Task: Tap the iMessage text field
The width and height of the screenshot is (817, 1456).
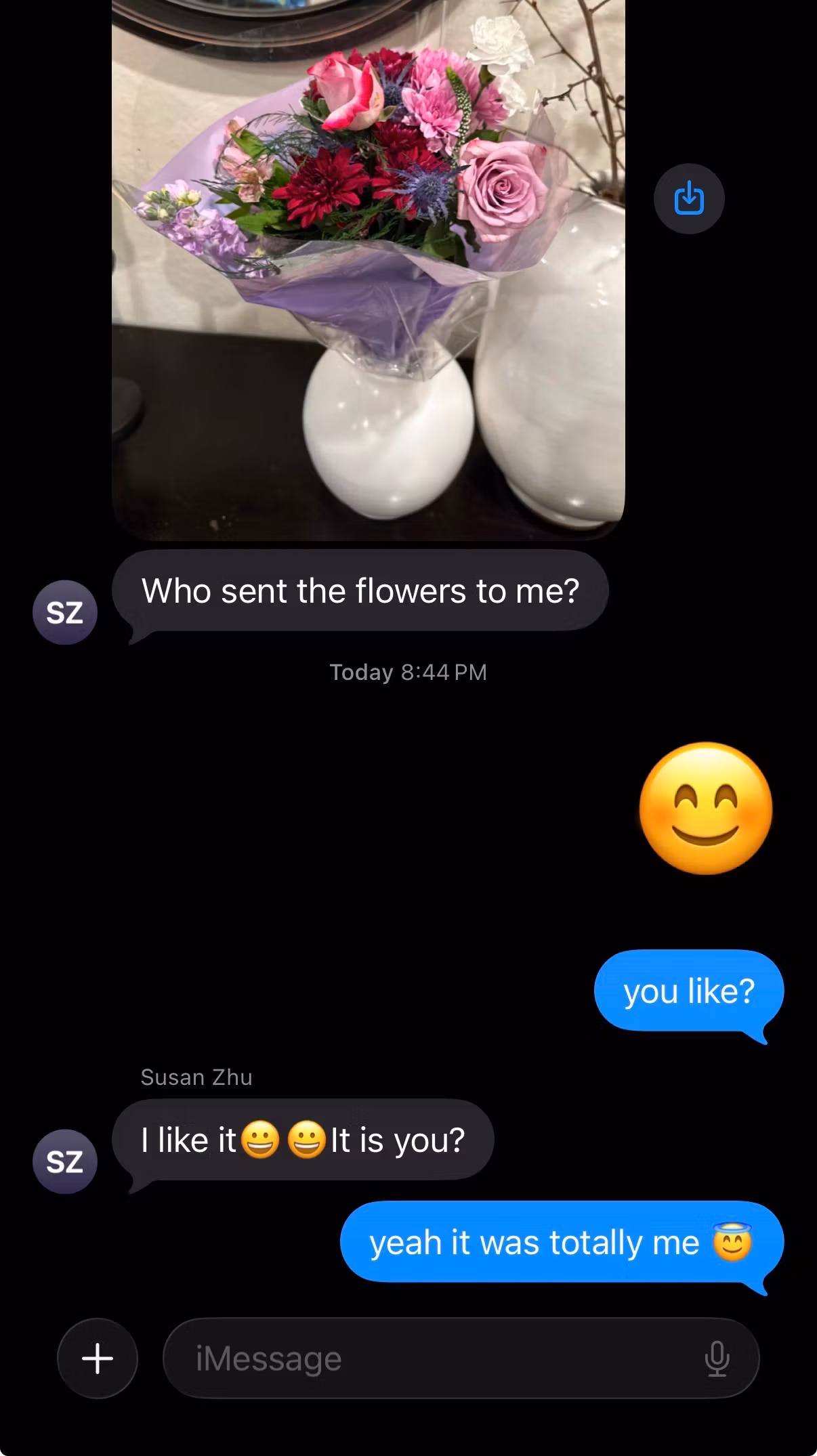Action: (x=461, y=1358)
